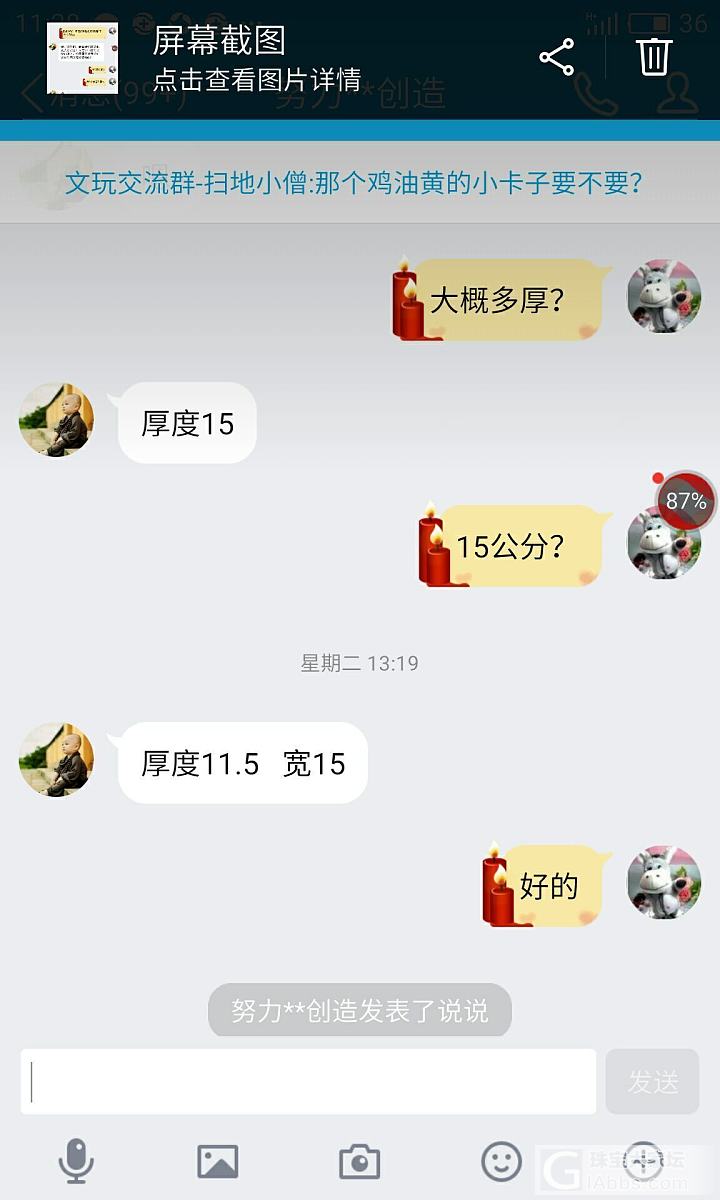The image size is (720, 1200).
Task: Open the microphone for voice input
Action: coord(76,1161)
